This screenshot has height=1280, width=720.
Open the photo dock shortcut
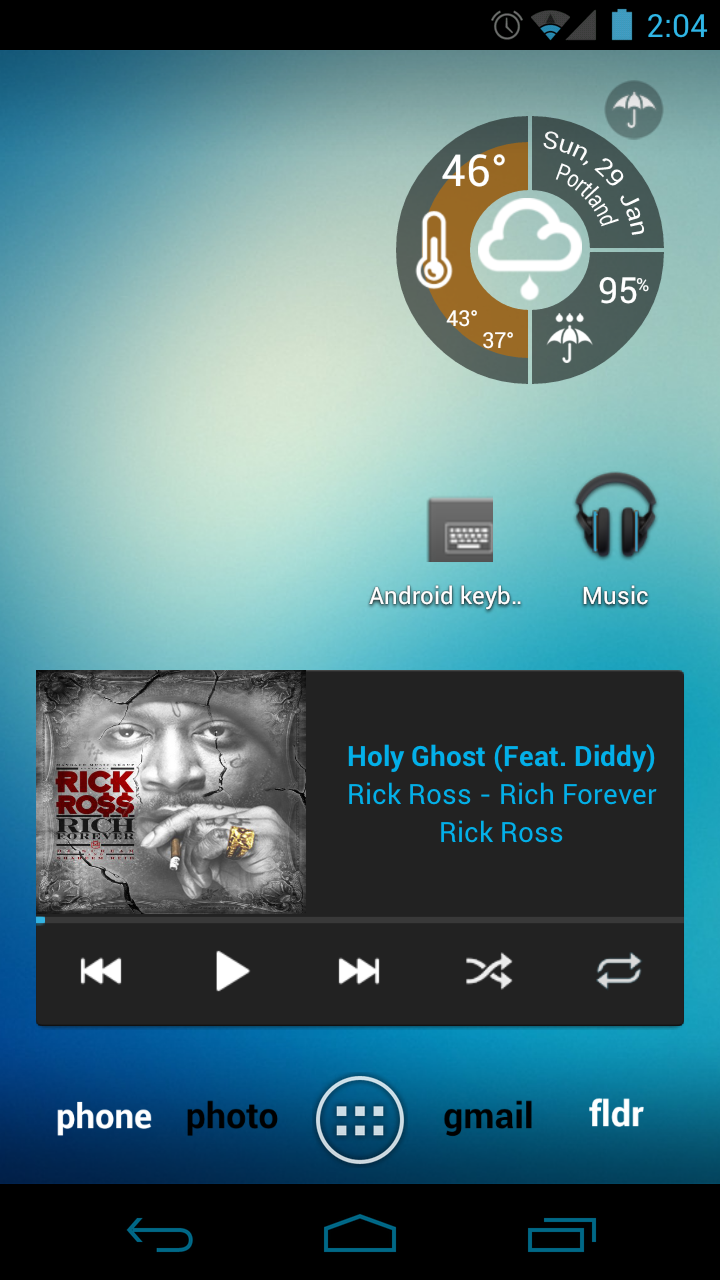tap(232, 1117)
